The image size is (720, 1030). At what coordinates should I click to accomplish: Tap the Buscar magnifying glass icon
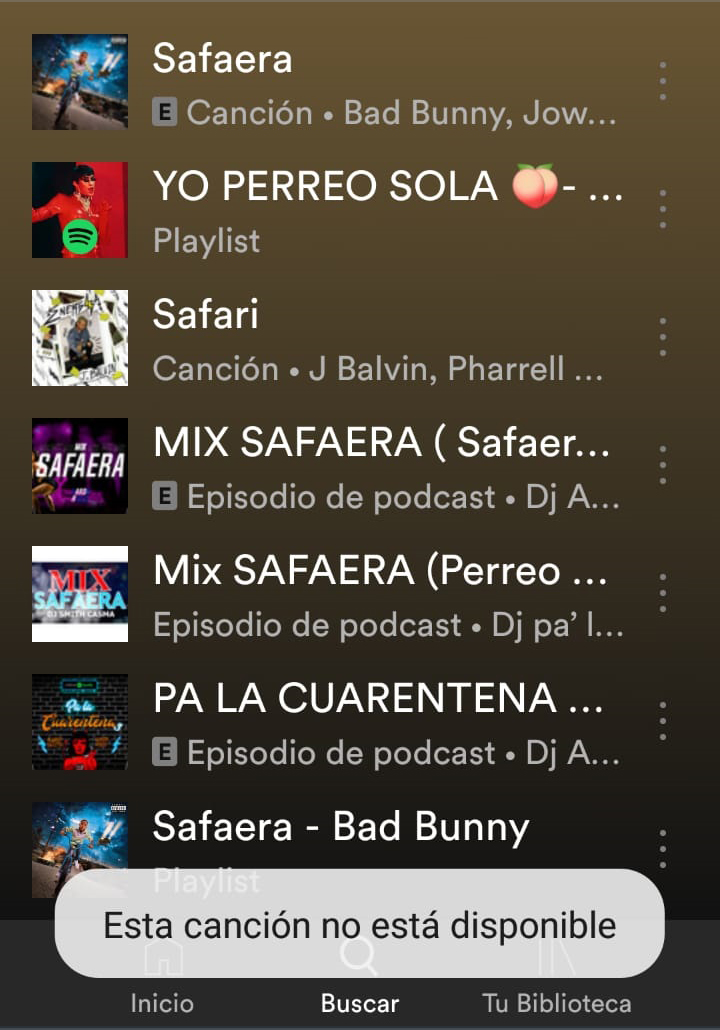[x=356, y=957]
